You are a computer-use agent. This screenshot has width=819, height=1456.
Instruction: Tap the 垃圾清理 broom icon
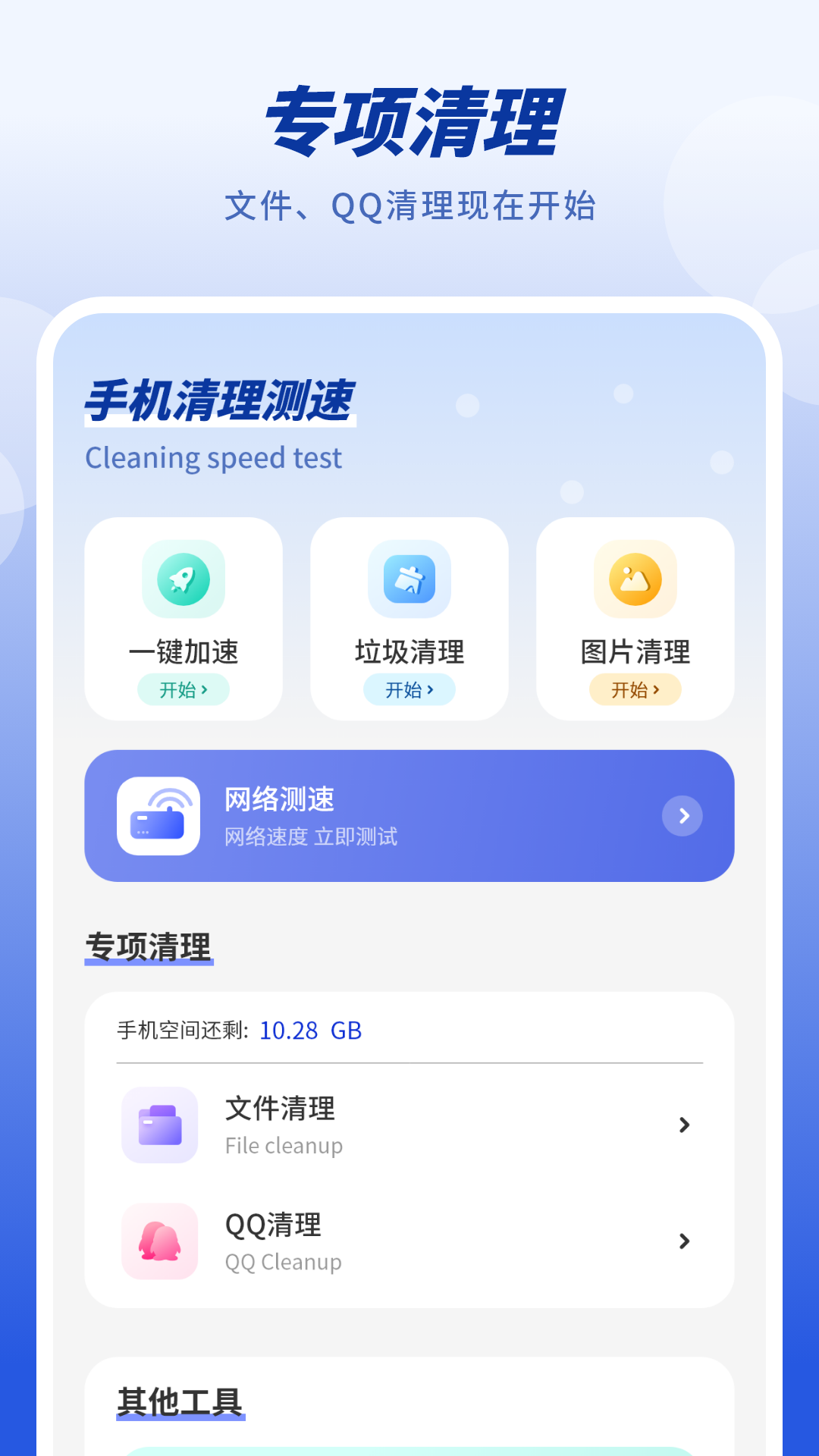click(x=409, y=579)
